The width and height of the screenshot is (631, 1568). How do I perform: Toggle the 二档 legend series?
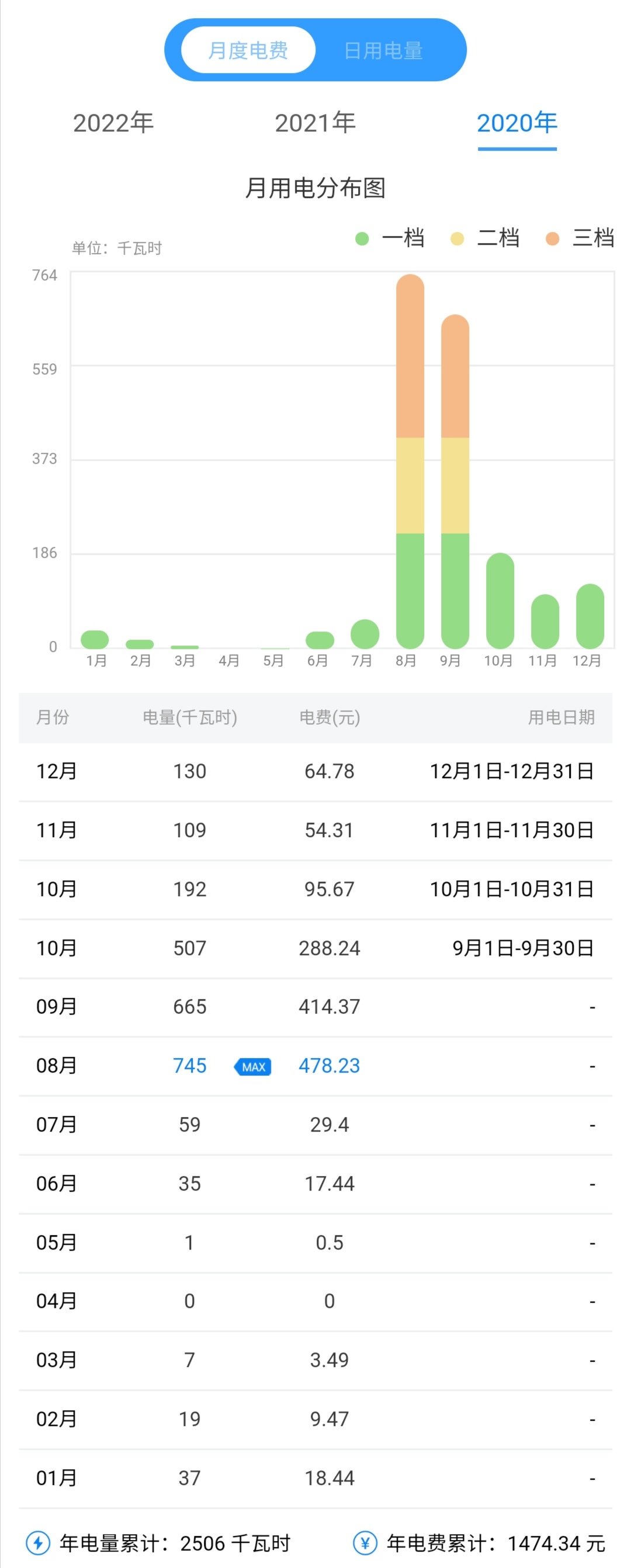(x=485, y=238)
